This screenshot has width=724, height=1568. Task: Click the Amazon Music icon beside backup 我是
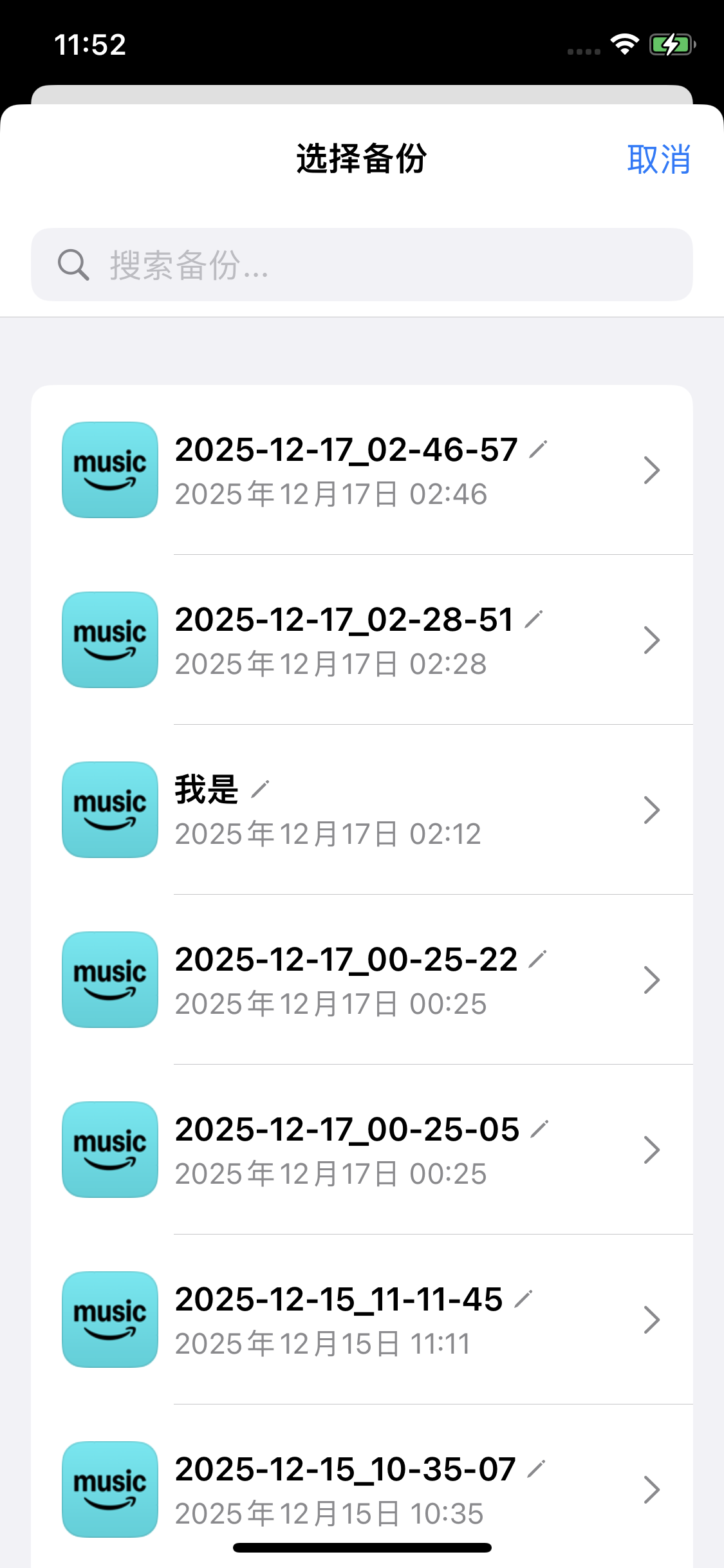pyautogui.click(x=109, y=810)
